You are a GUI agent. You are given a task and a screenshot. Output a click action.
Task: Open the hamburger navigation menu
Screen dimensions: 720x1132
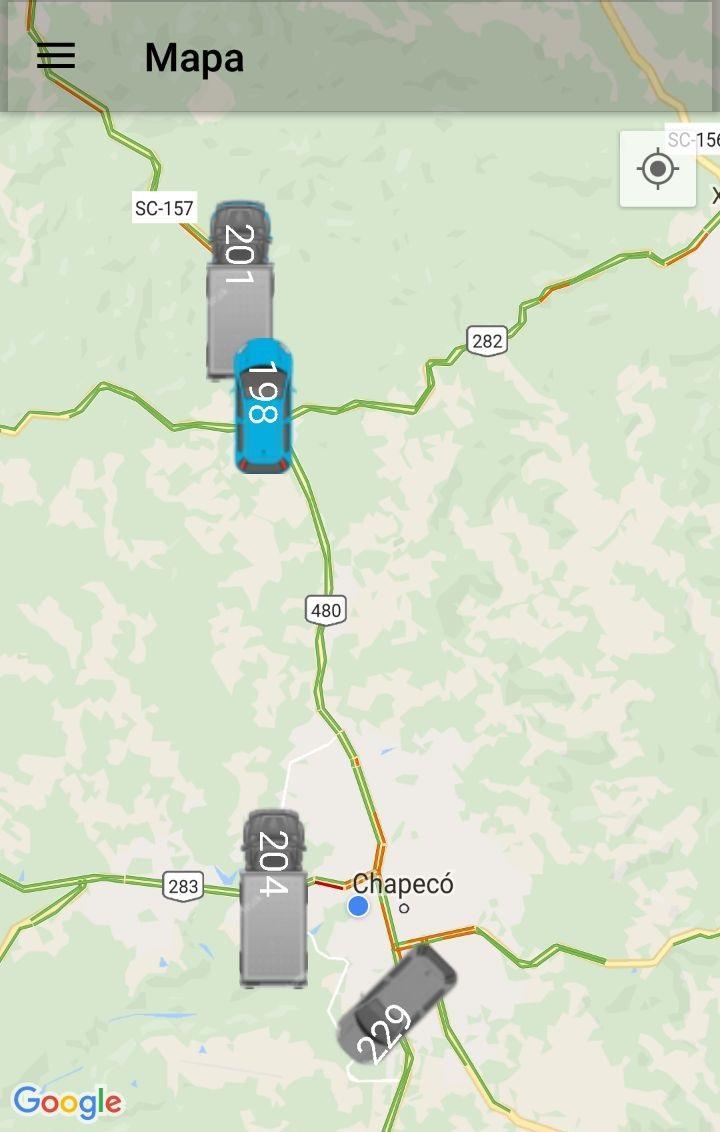[x=56, y=57]
